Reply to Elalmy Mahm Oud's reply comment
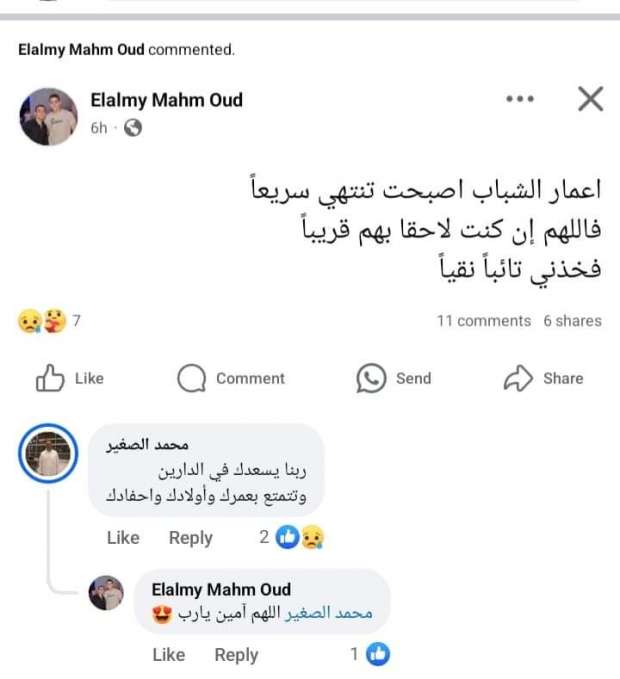The width and height of the screenshot is (620, 679). pyautogui.click(x=236, y=655)
